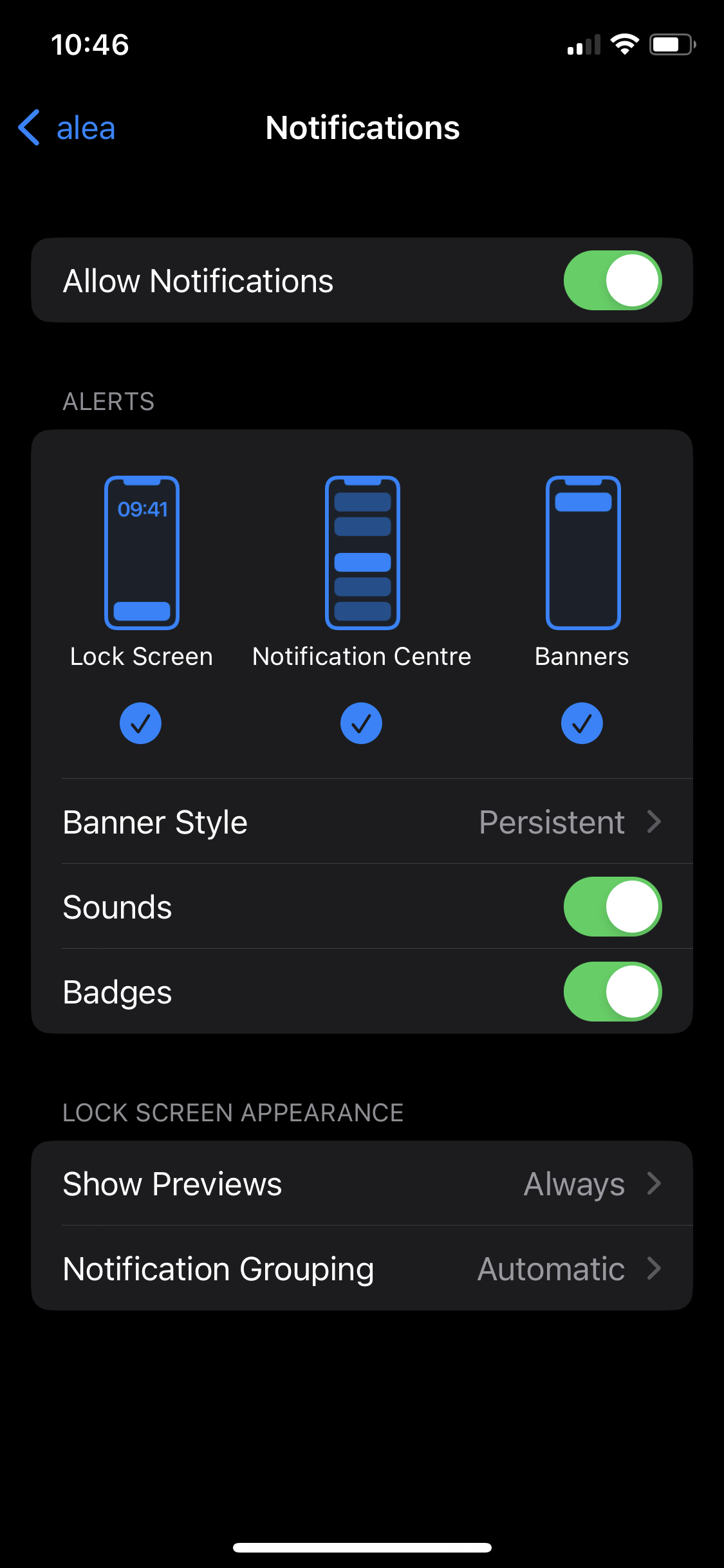Tap the Wi-Fi icon in status bar
Viewport: 724px width, 1568px height.
(623, 44)
